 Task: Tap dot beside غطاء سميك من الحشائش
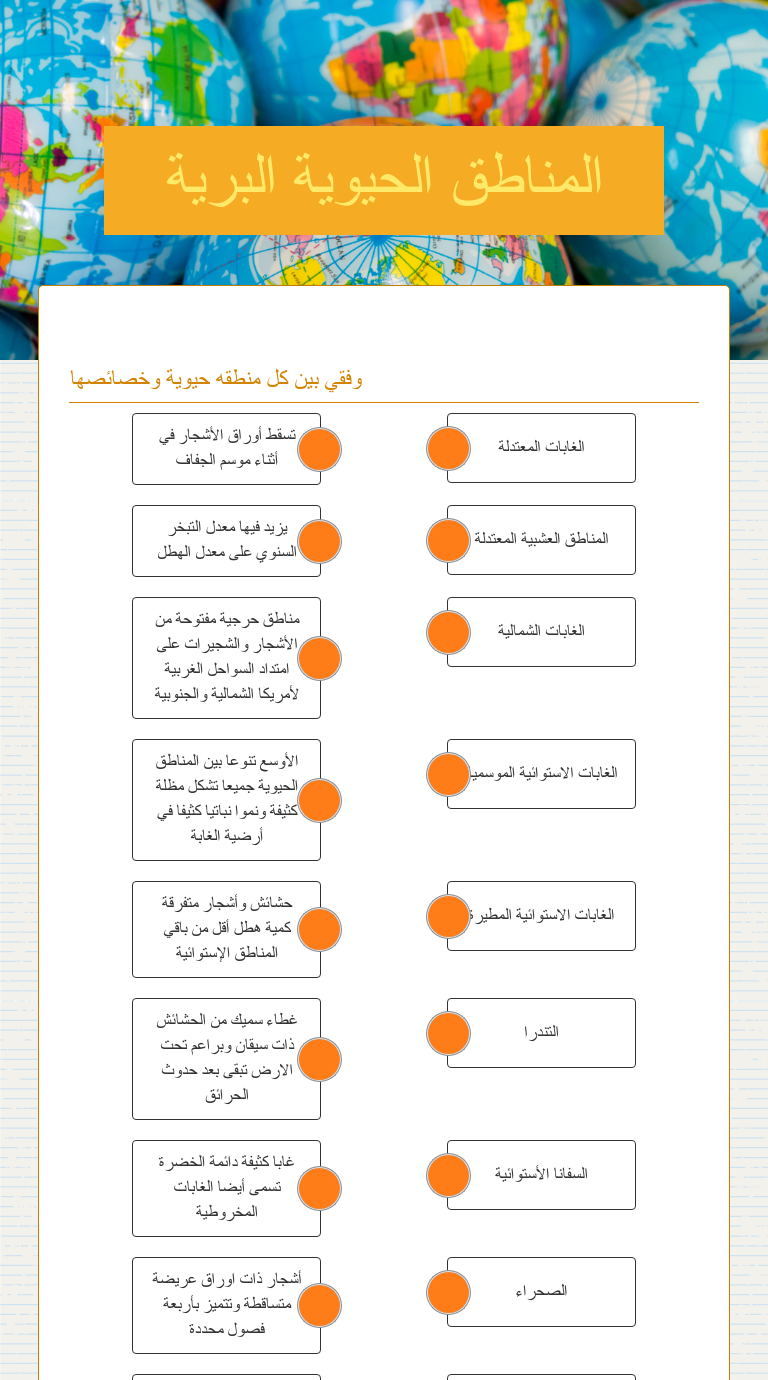(320, 1059)
